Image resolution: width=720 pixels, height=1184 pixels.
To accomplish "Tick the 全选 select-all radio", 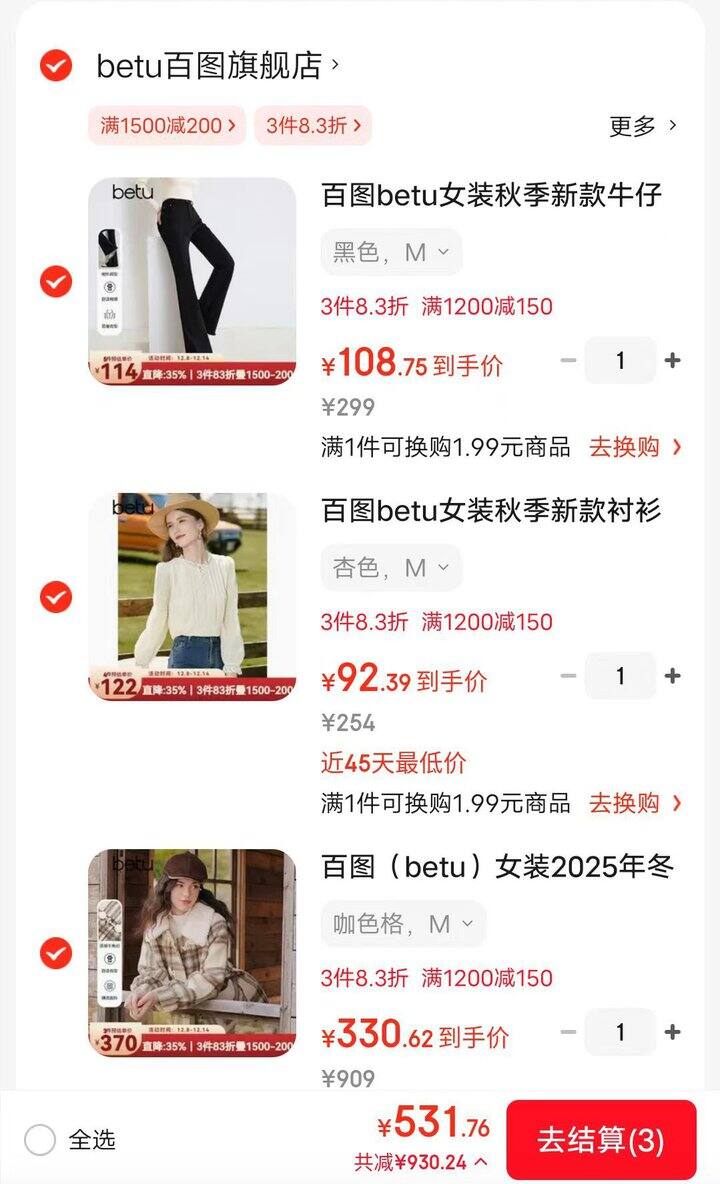I will point(40,1139).
